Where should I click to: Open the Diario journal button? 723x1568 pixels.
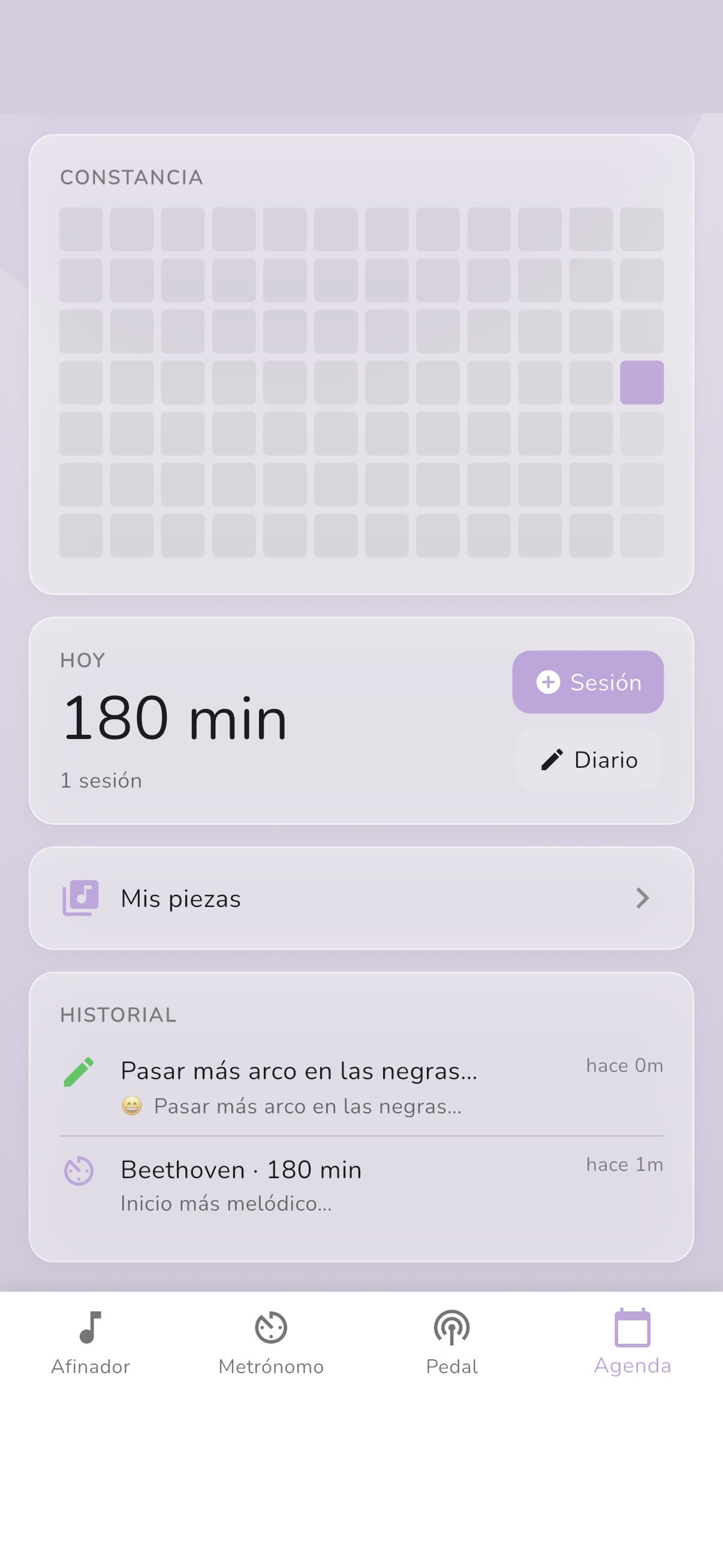point(588,760)
